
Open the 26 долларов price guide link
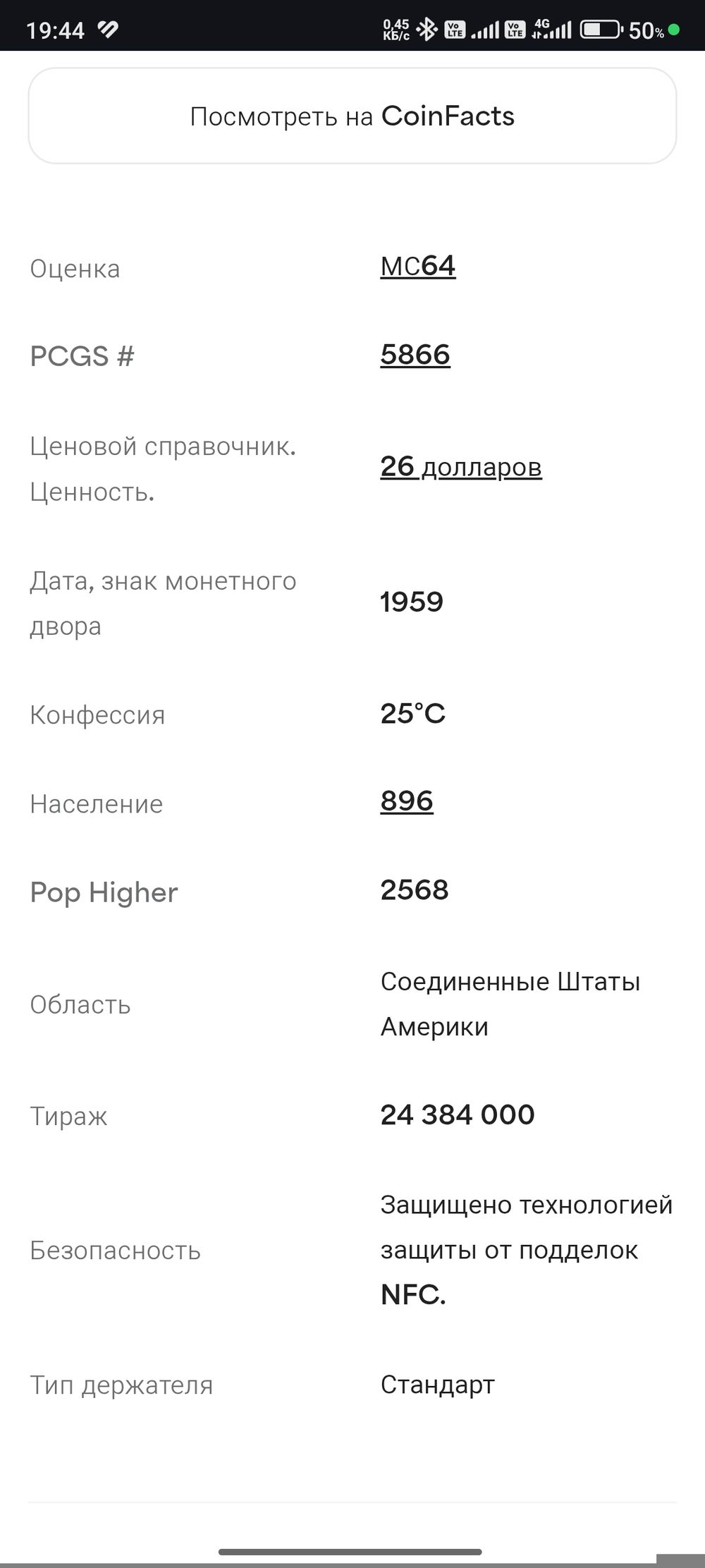(461, 467)
